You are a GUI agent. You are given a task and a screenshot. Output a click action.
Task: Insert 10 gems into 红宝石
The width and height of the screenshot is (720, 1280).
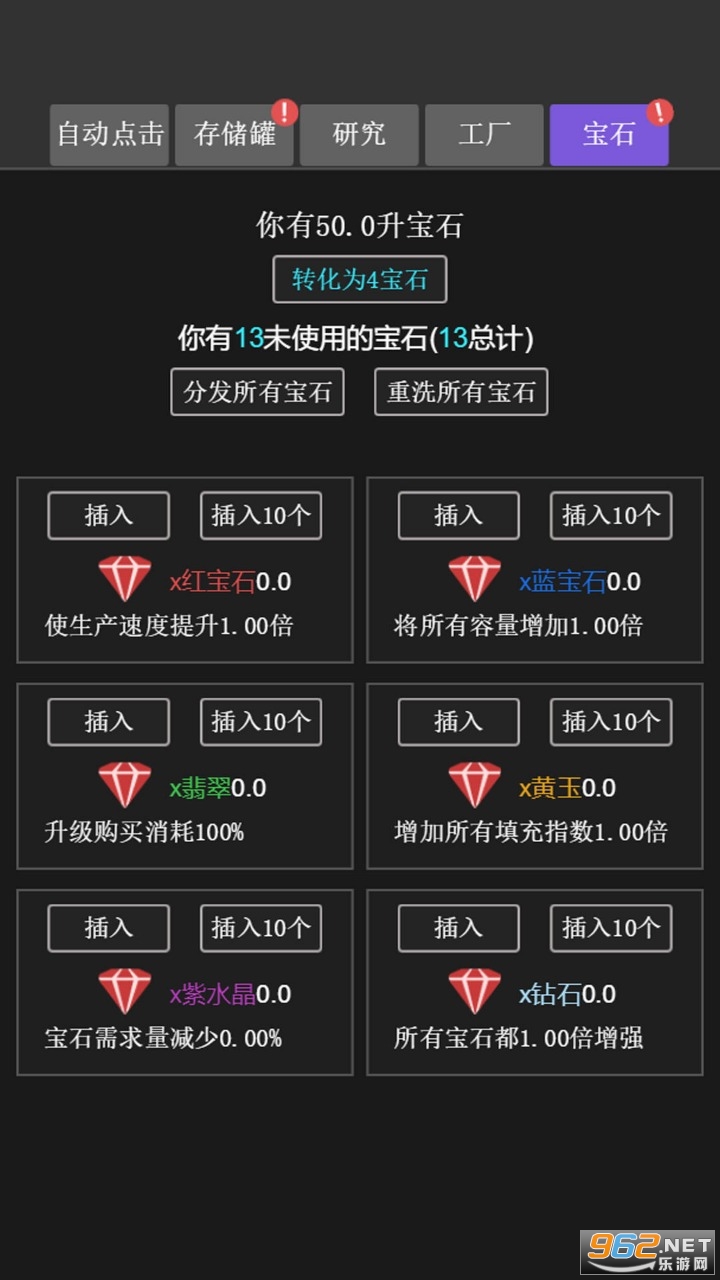tap(261, 516)
